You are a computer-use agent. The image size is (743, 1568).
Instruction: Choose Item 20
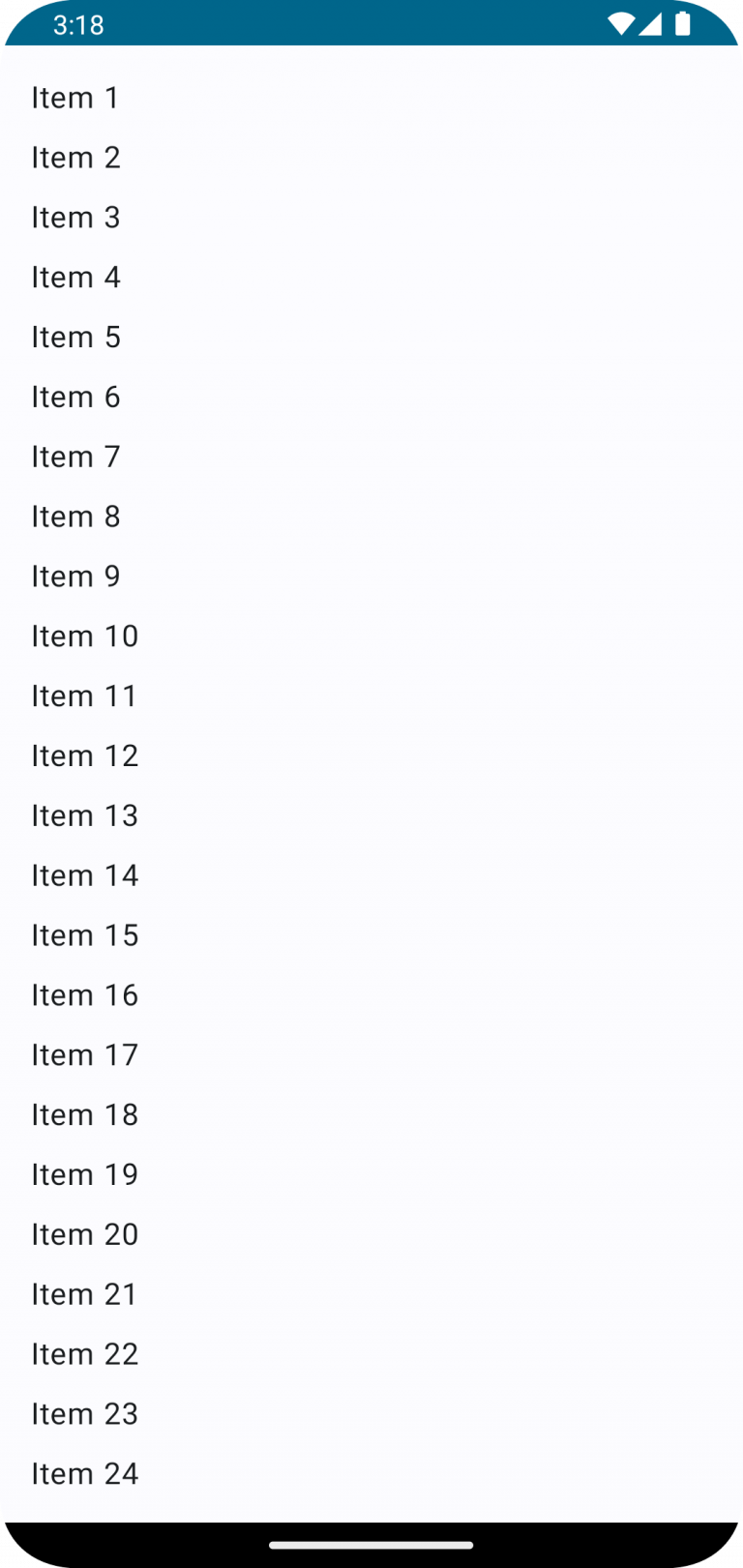click(x=371, y=1236)
